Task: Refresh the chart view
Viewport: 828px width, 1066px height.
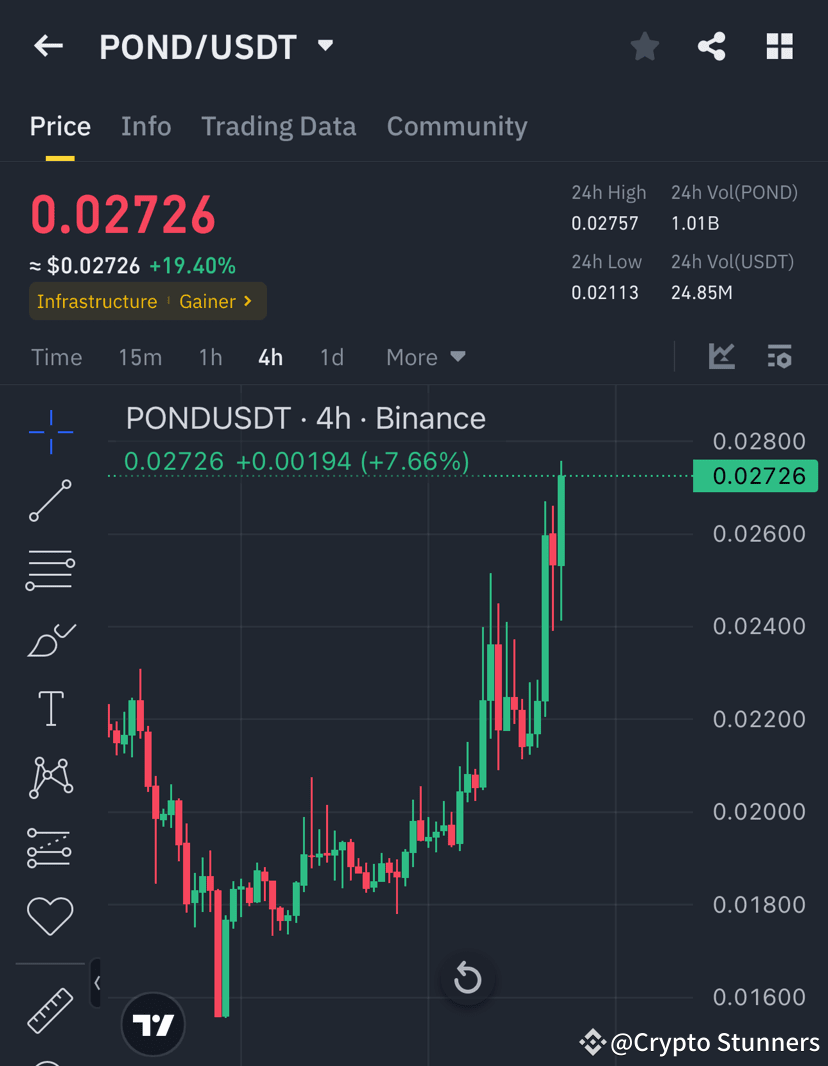Action: pos(467,980)
